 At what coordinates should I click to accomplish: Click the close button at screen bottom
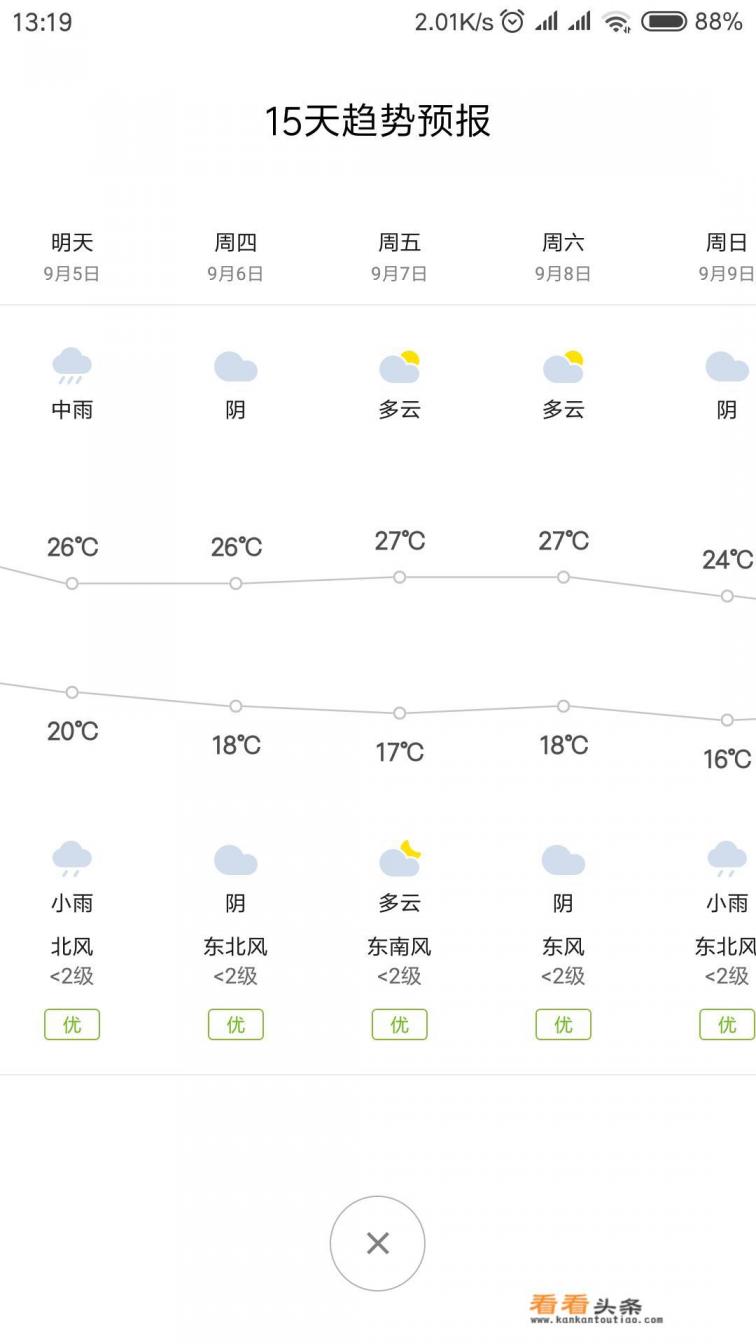click(377, 1242)
